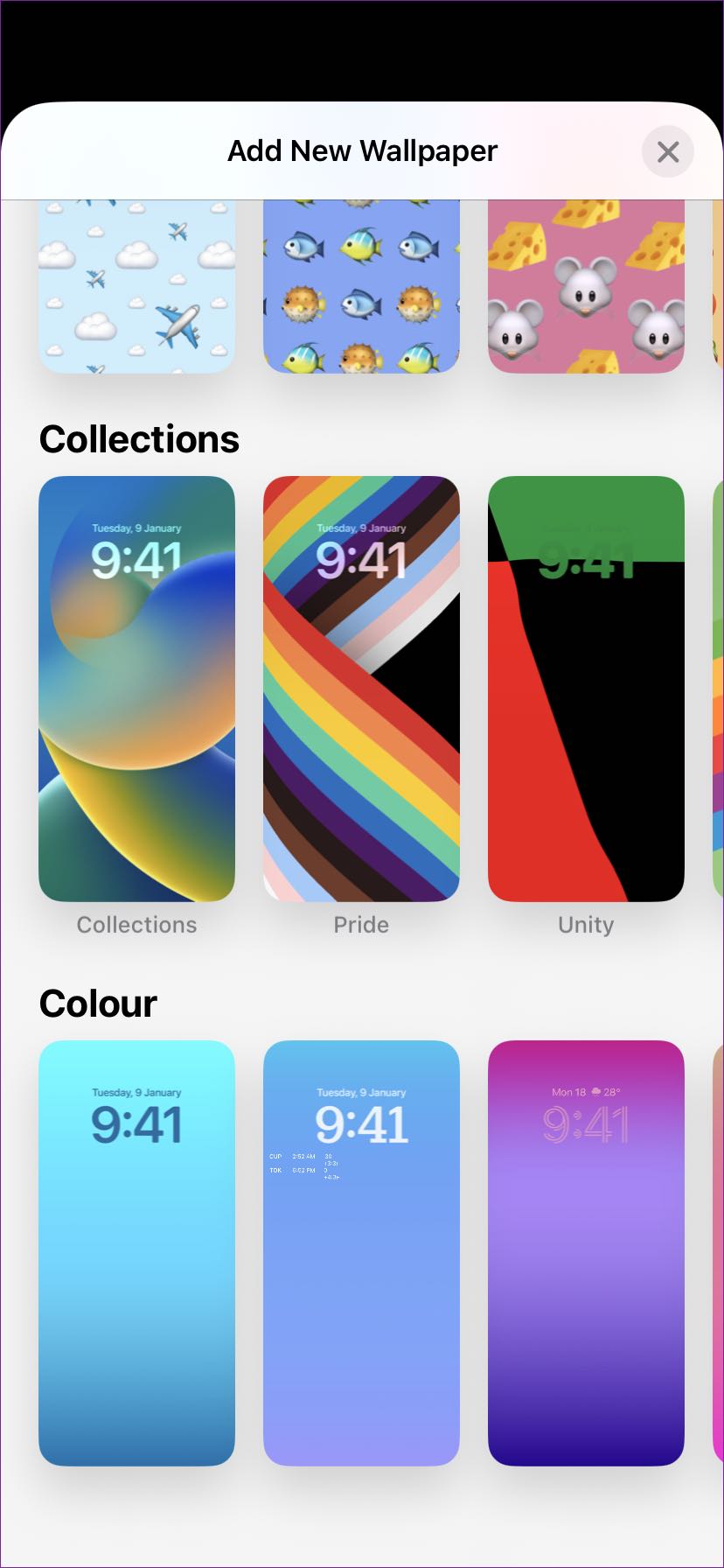Choose the purple gradient colour wallpaper

(x=586, y=1252)
